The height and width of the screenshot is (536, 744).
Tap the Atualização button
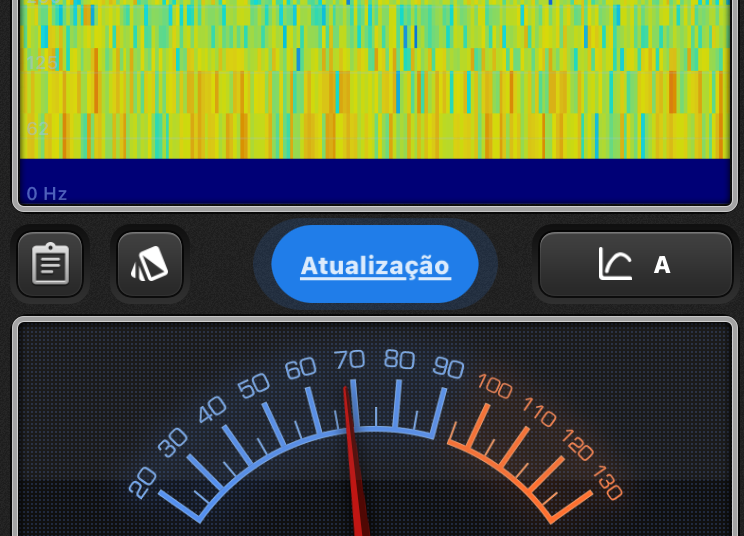[x=375, y=265]
